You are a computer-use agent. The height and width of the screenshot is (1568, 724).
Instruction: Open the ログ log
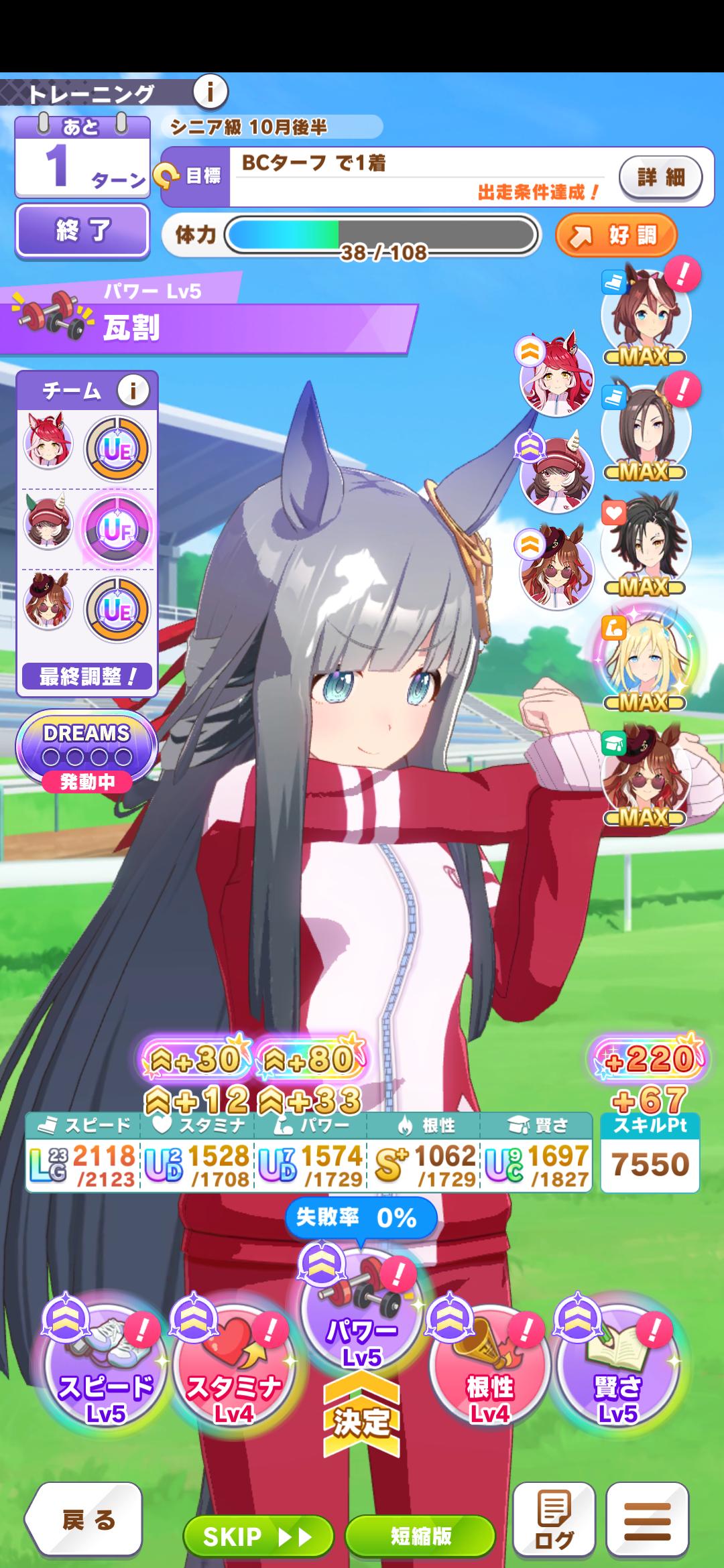coord(554,1520)
